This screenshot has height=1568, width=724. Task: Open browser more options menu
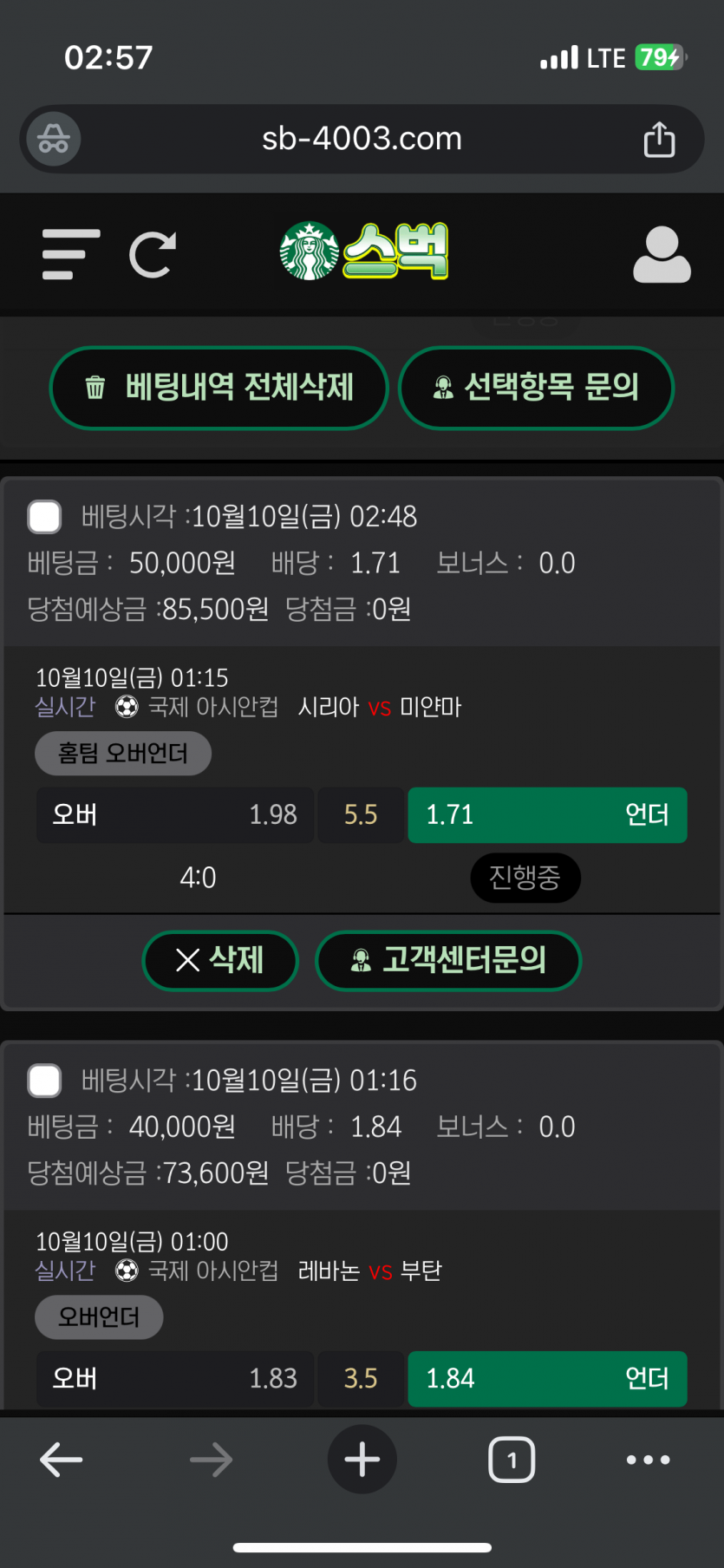[x=648, y=1460]
